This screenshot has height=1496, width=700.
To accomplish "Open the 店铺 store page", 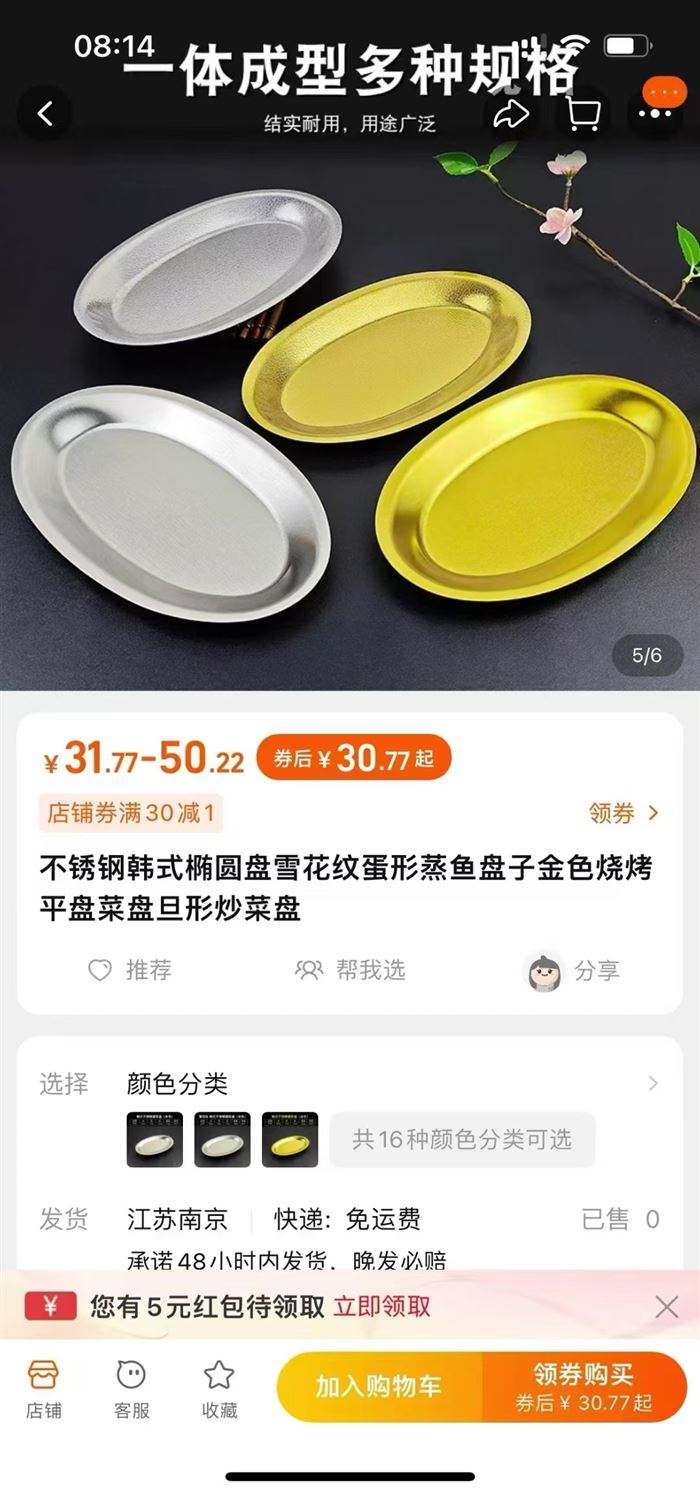I will (43, 1388).
